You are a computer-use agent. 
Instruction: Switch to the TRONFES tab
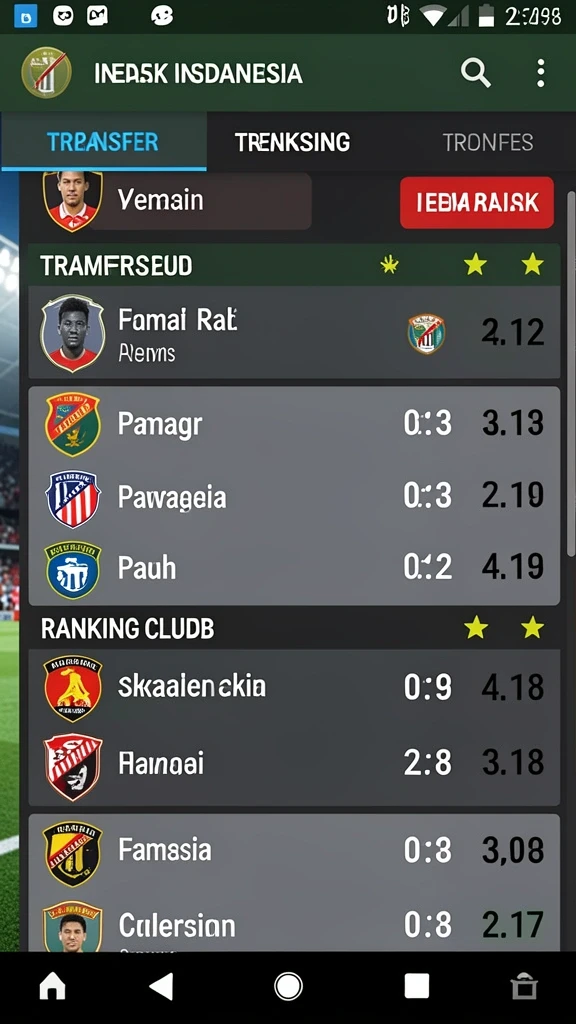pyautogui.click(x=488, y=142)
